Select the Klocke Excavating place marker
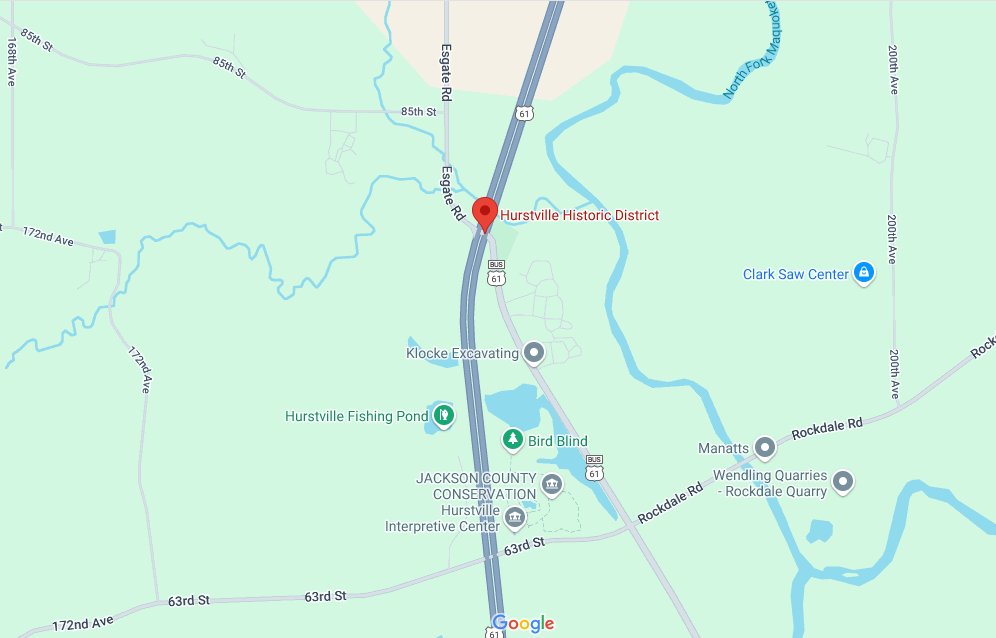 tap(534, 353)
